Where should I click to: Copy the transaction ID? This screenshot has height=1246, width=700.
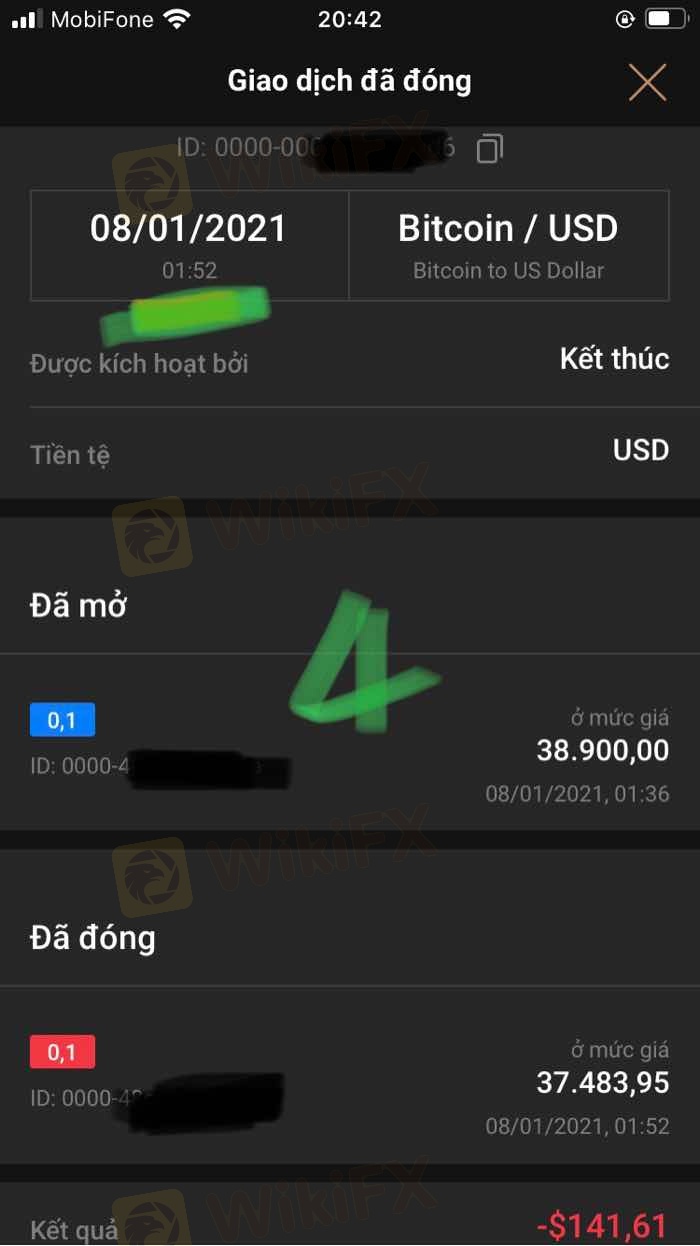pyautogui.click(x=489, y=149)
